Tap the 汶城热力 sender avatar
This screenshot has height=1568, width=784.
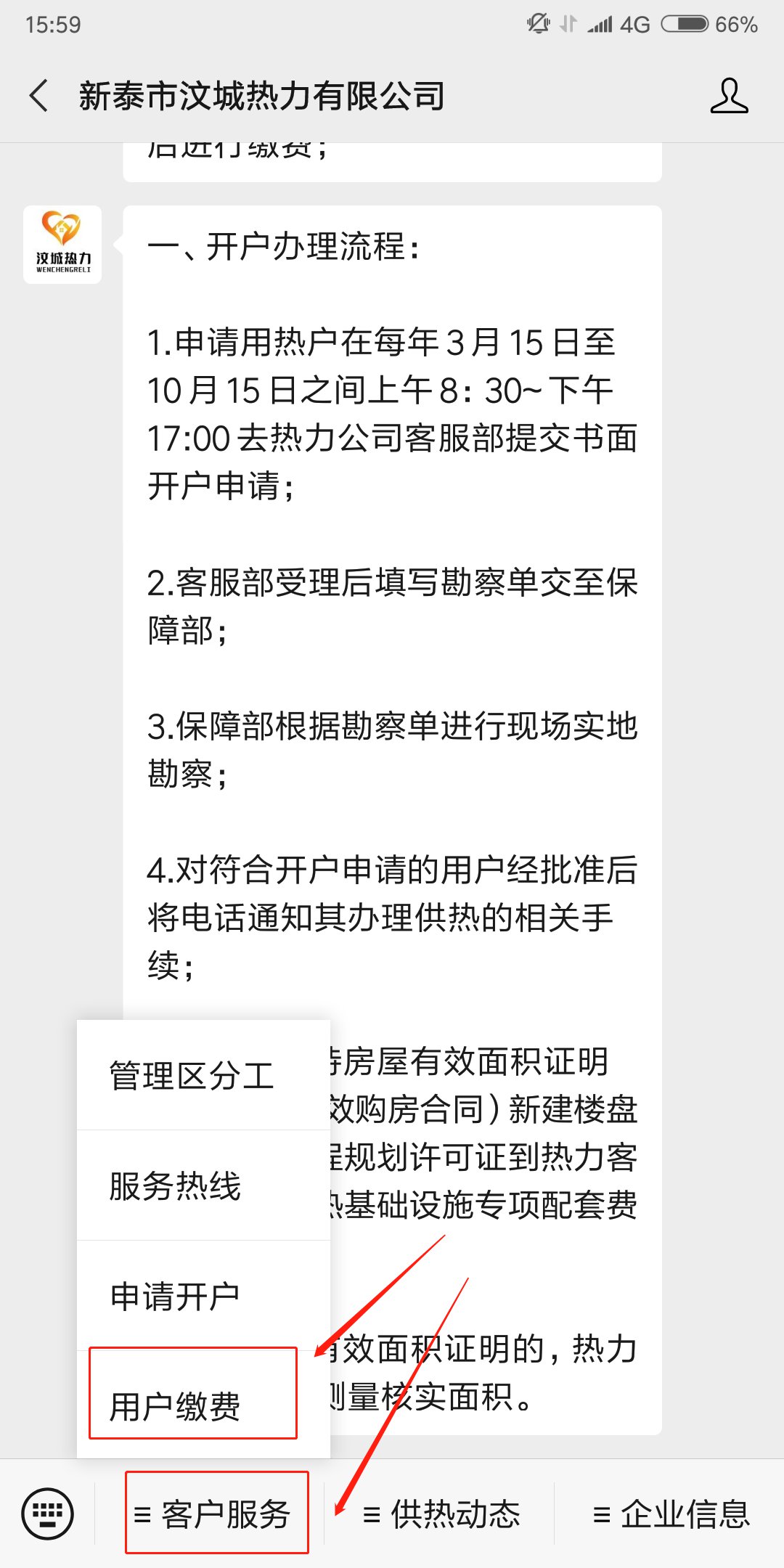click(x=62, y=245)
